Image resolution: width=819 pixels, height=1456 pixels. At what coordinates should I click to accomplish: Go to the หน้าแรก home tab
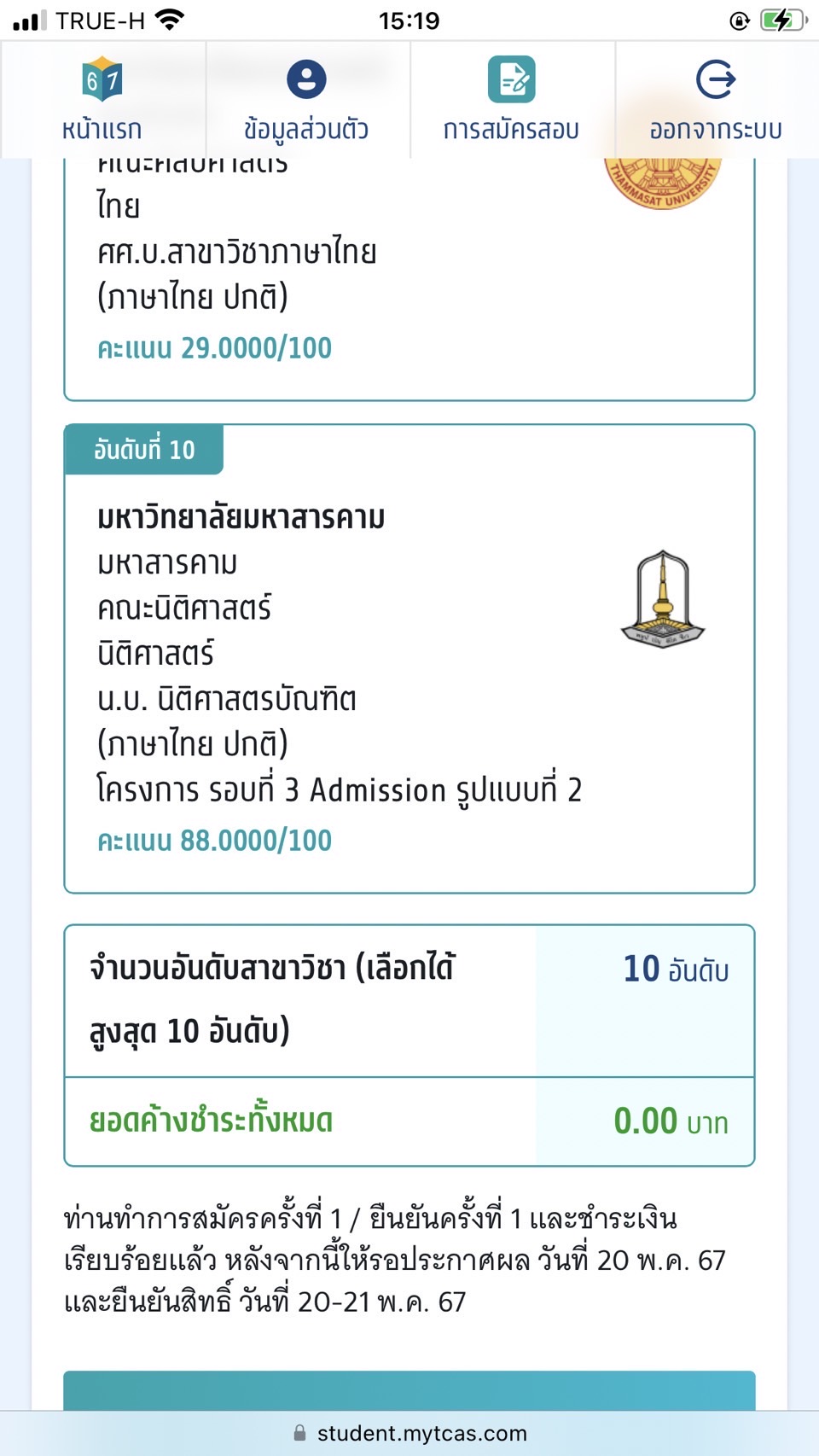(x=102, y=100)
